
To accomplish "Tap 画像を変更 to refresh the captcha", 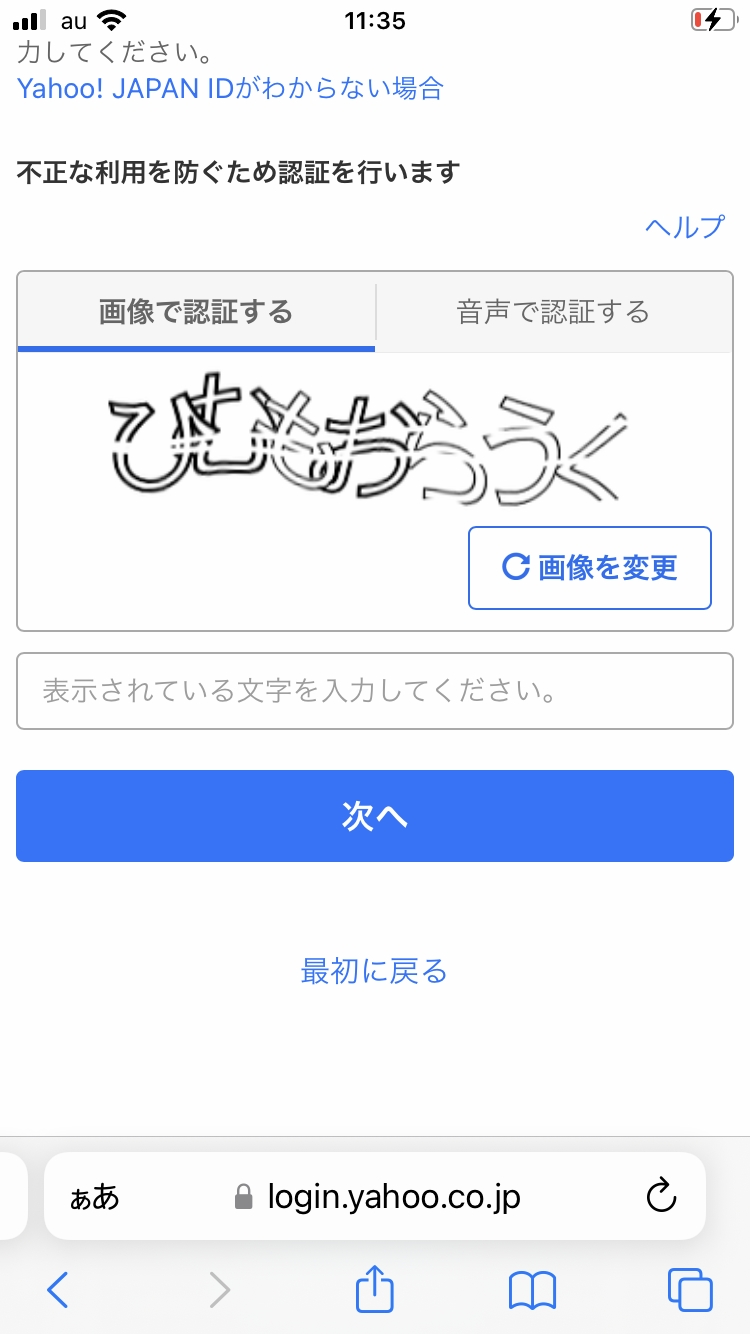I will pyautogui.click(x=590, y=568).
